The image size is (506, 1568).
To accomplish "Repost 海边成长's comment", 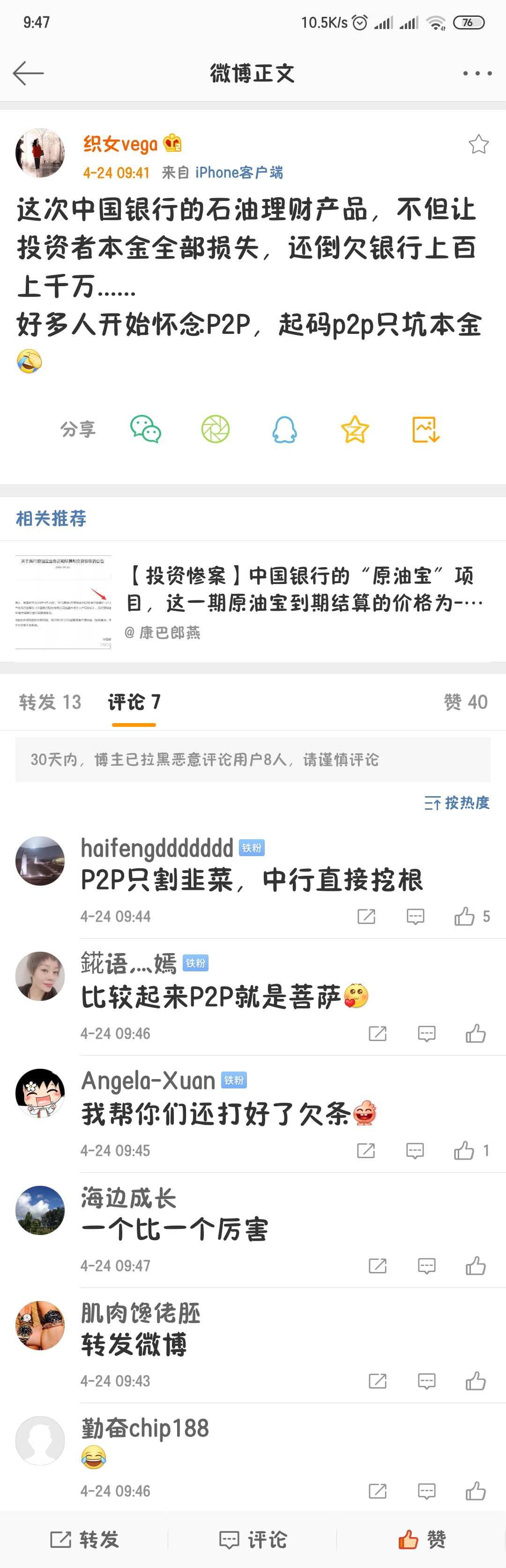I will point(378,1266).
